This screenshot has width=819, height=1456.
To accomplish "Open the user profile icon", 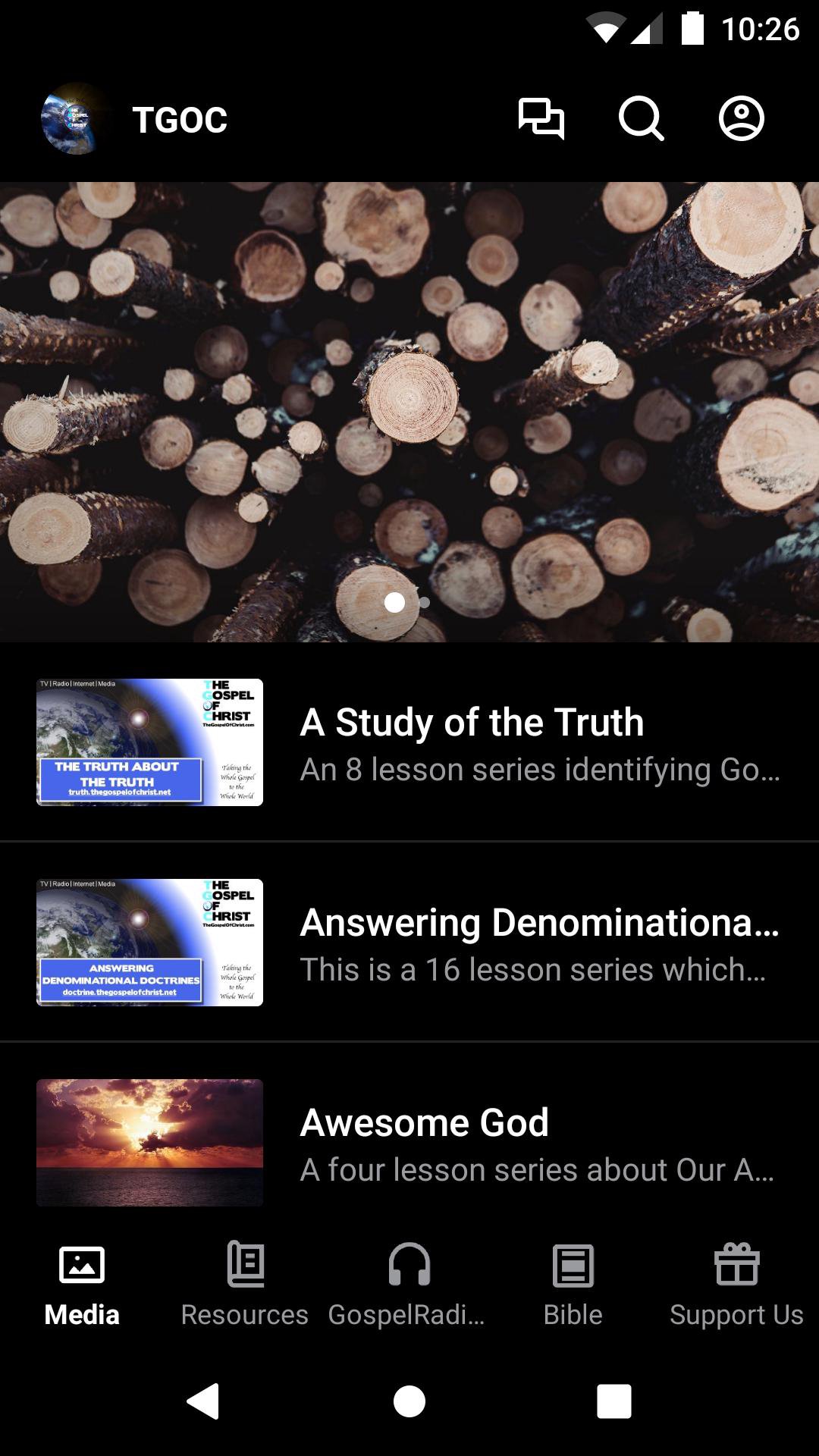I will point(741,119).
